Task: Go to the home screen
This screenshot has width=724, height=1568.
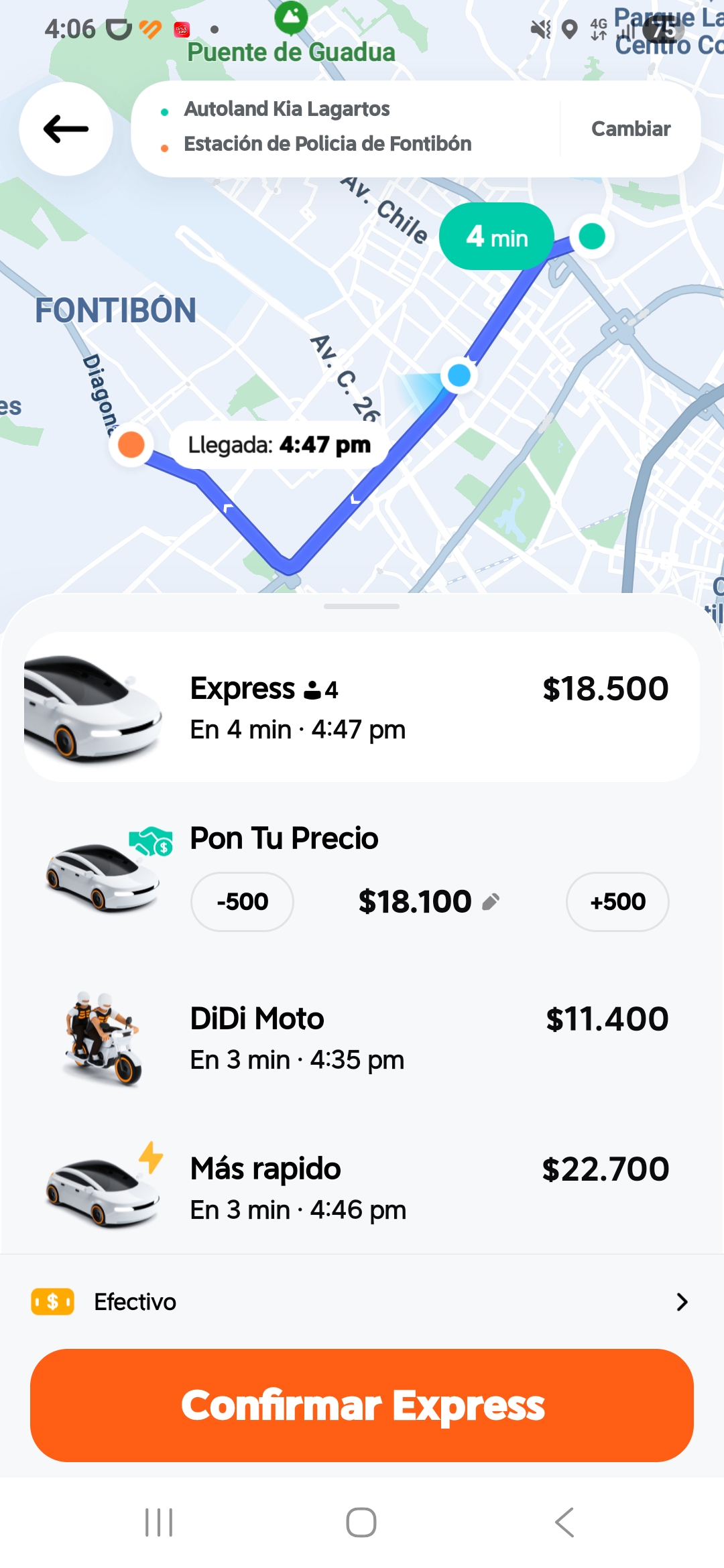Action: tap(361, 1522)
